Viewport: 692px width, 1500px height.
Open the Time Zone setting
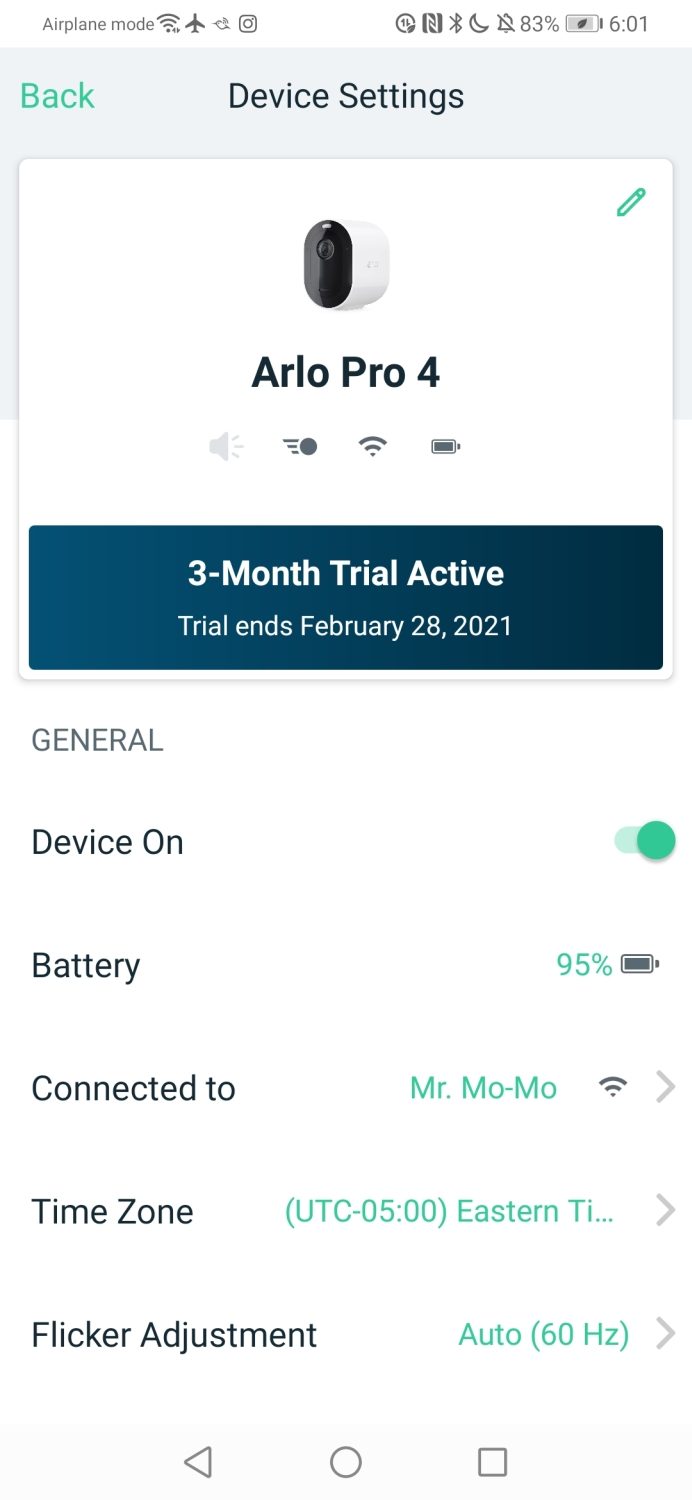click(x=346, y=1211)
